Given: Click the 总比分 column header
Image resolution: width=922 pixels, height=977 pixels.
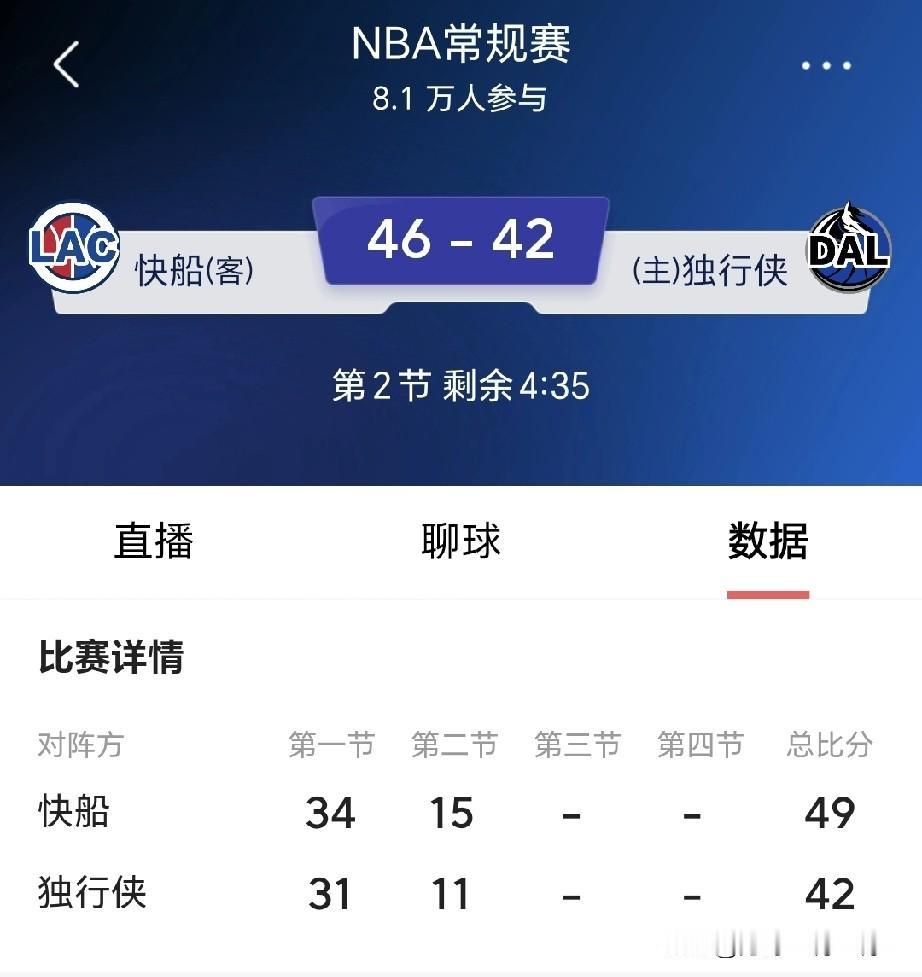Looking at the screenshot, I should [x=829, y=743].
